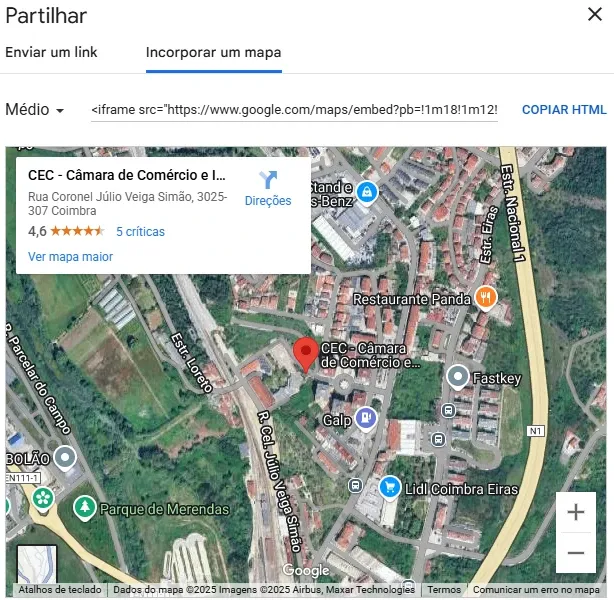Tap the Galp gas station marker
Image resolution: width=614 pixels, height=600 pixels.
pos(367,417)
